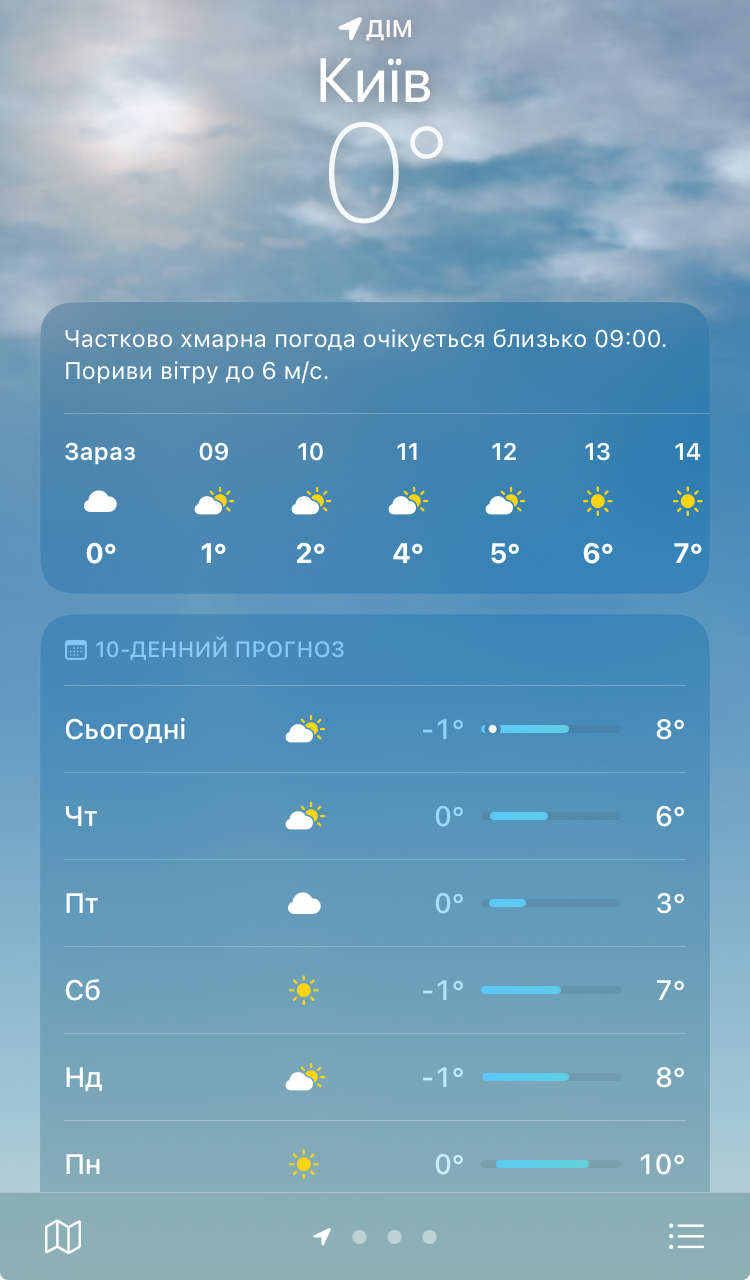View details for Нд forecast
This screenshot has width=750, height=1280.
(375, 1078)
